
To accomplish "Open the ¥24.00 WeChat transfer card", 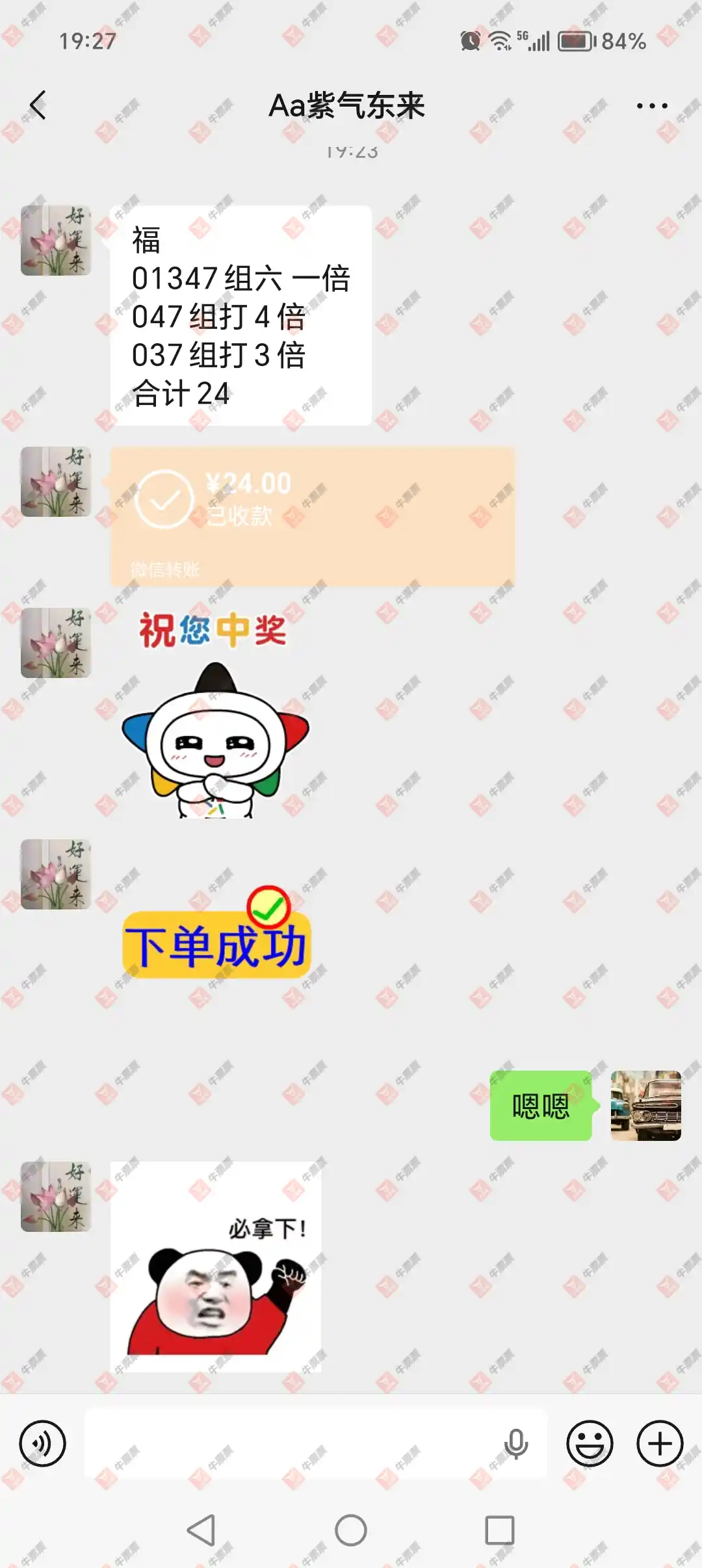I will (312, 516).
